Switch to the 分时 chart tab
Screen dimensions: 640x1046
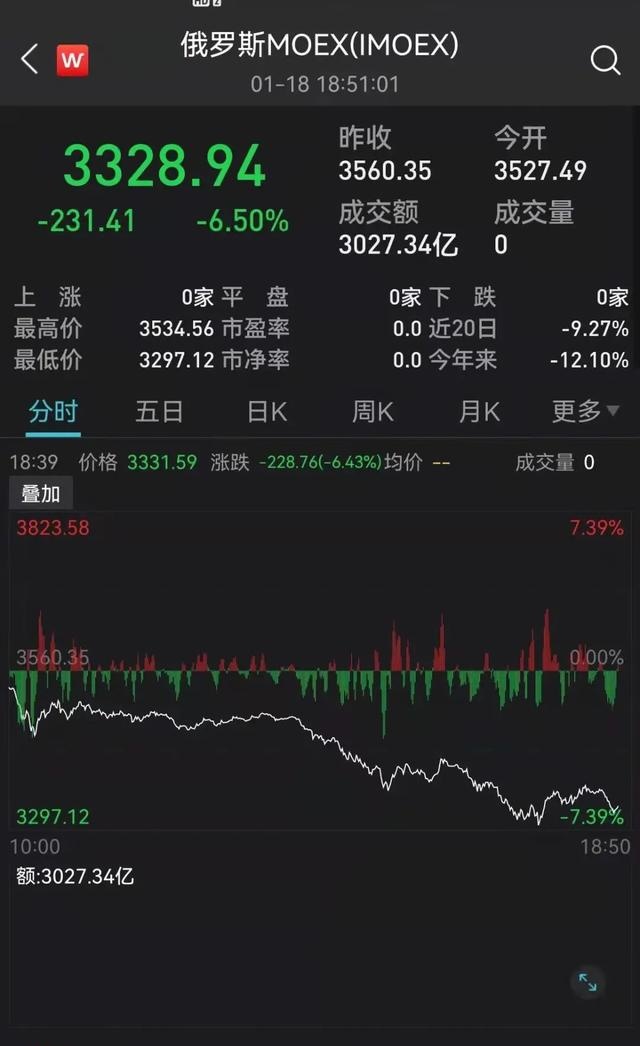click(x=53, y=411)
